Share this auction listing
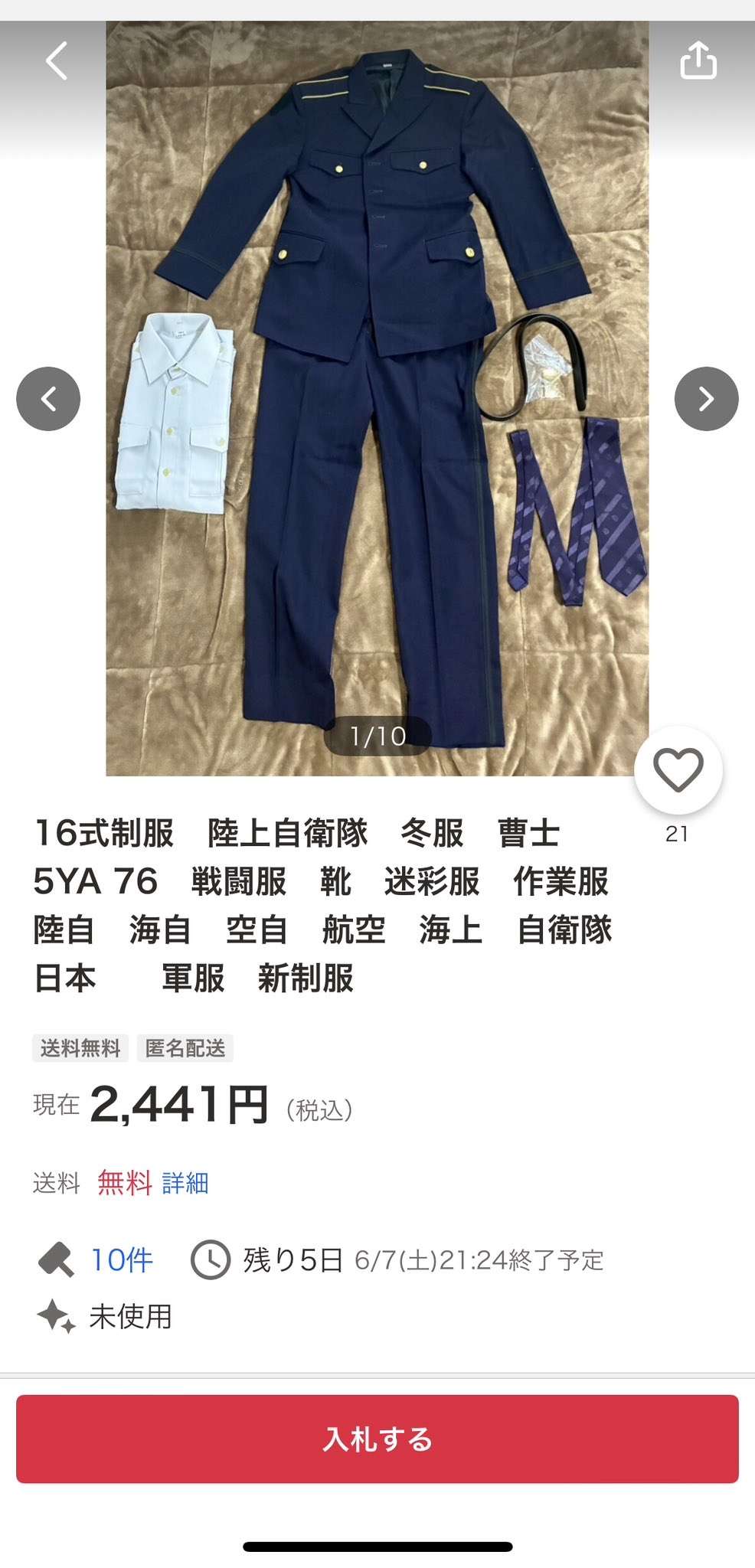This screenshot has width=755, height=1568. (698, 60)
